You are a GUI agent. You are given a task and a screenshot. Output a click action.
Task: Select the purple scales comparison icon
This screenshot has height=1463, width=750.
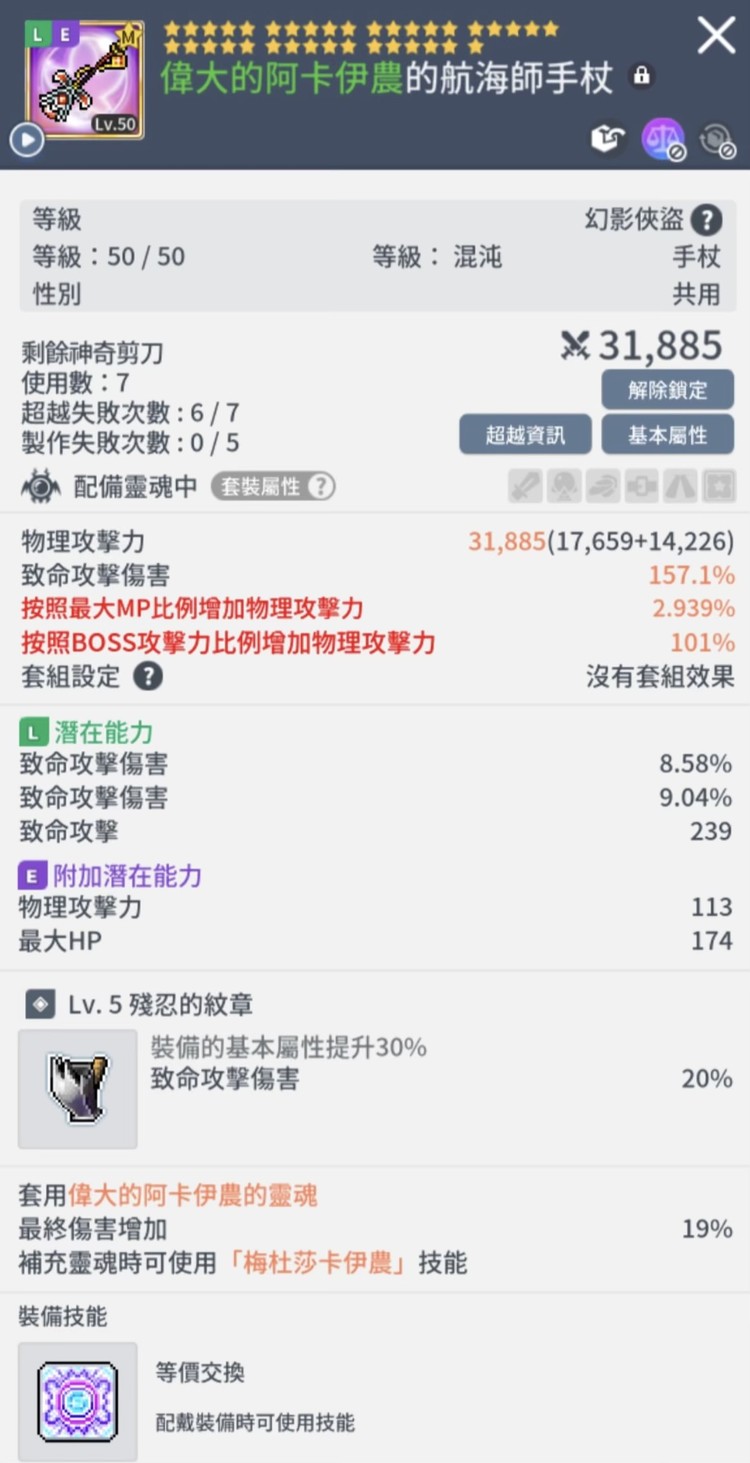[663, 136]
